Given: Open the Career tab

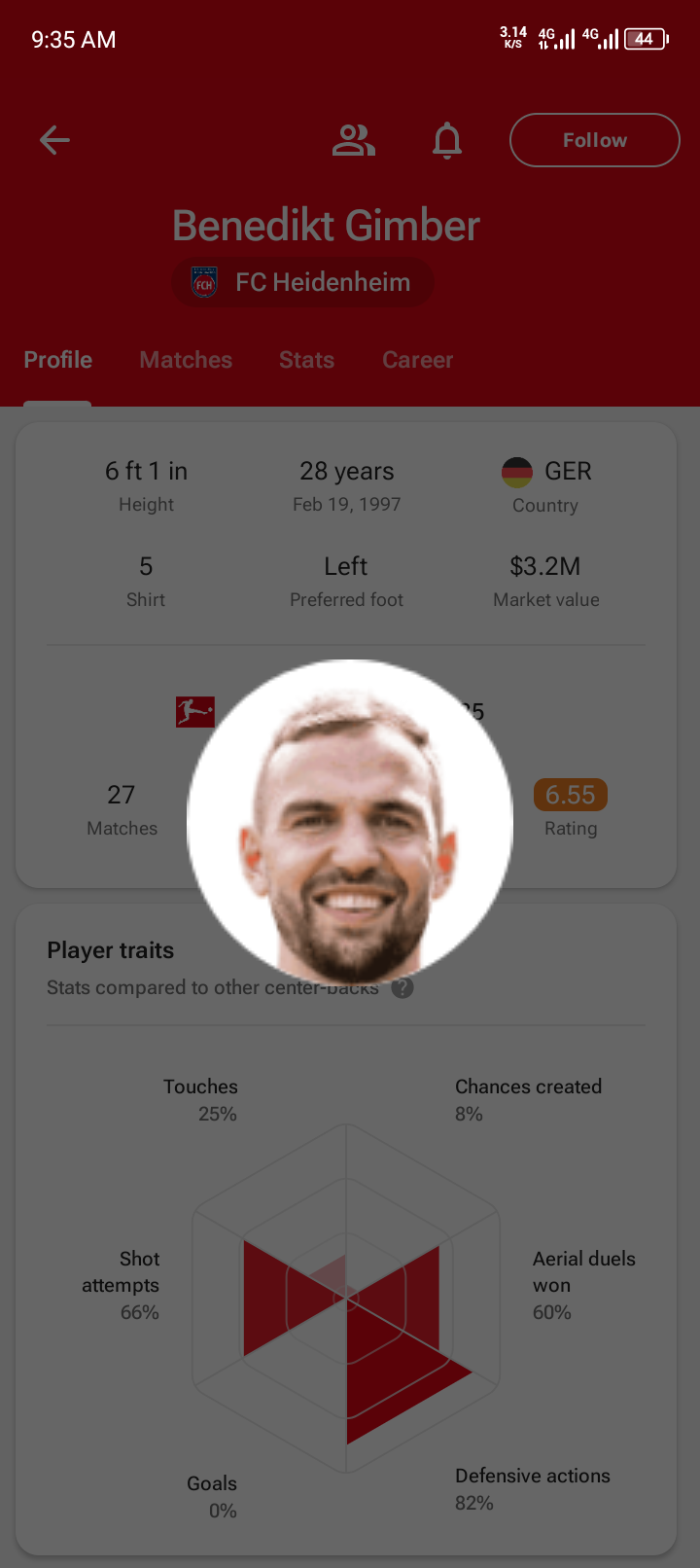Looking at the screenshot, I should (x=417, y=360).
